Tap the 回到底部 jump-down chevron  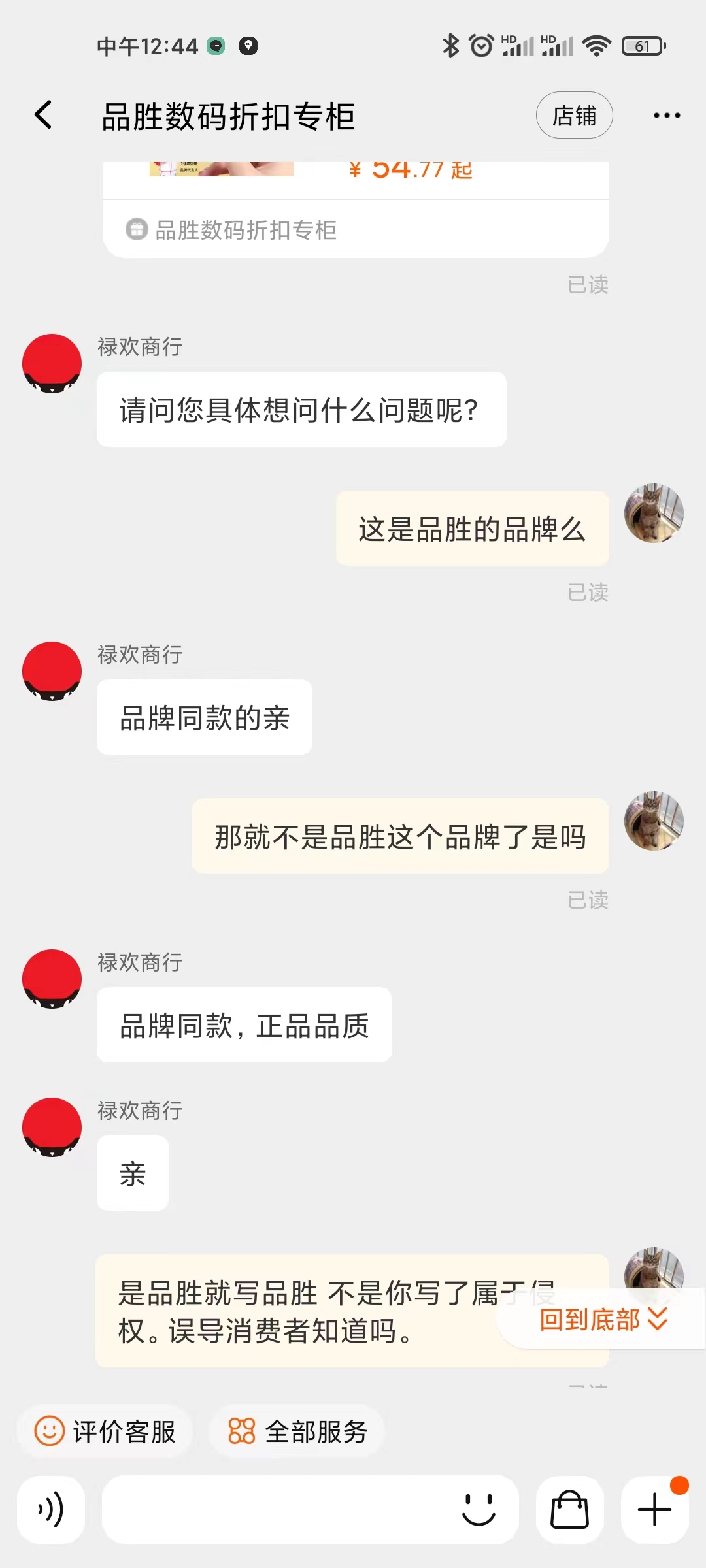pos(657,1320)
